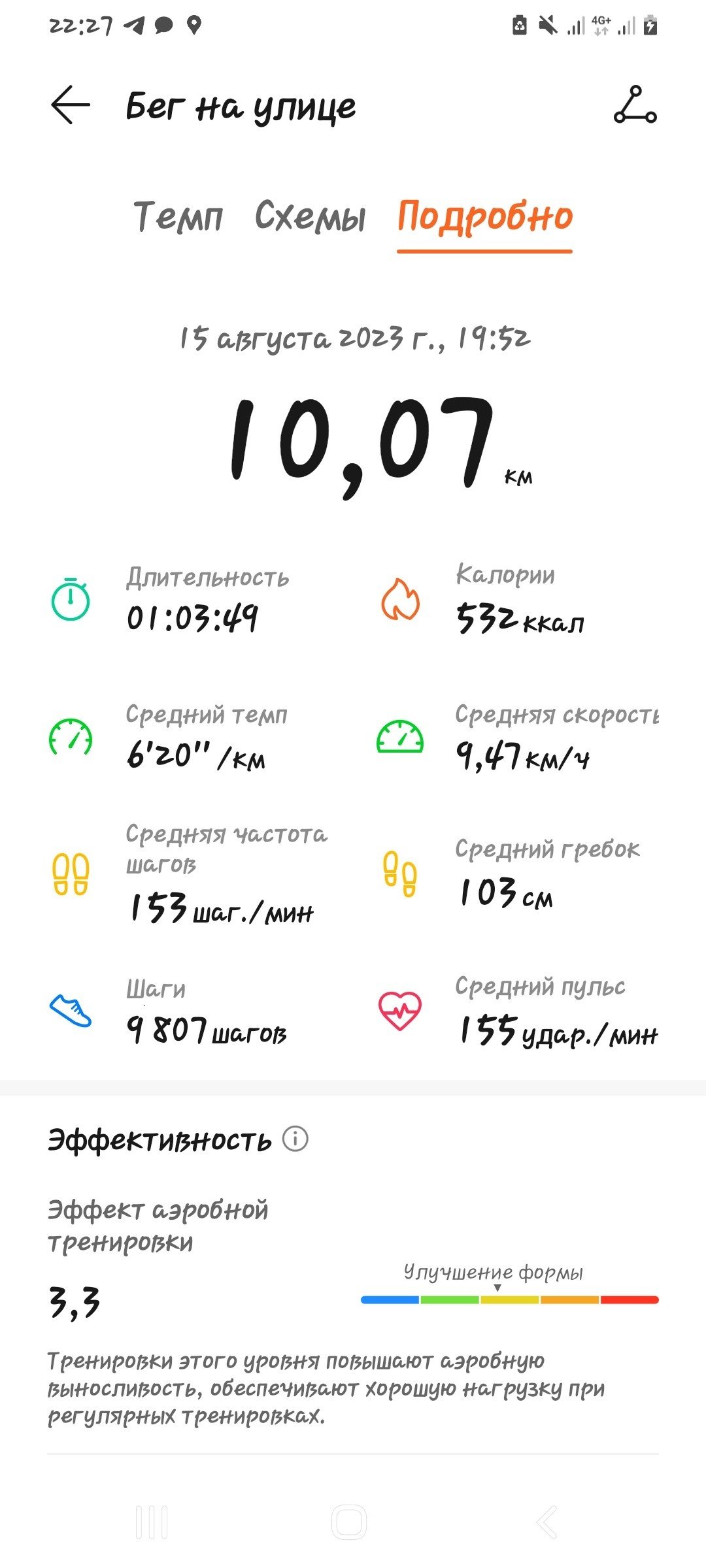This screenshot has width=706, height=1568.
Task: Switch to the Схемы tab
Action: coord(310,216)
